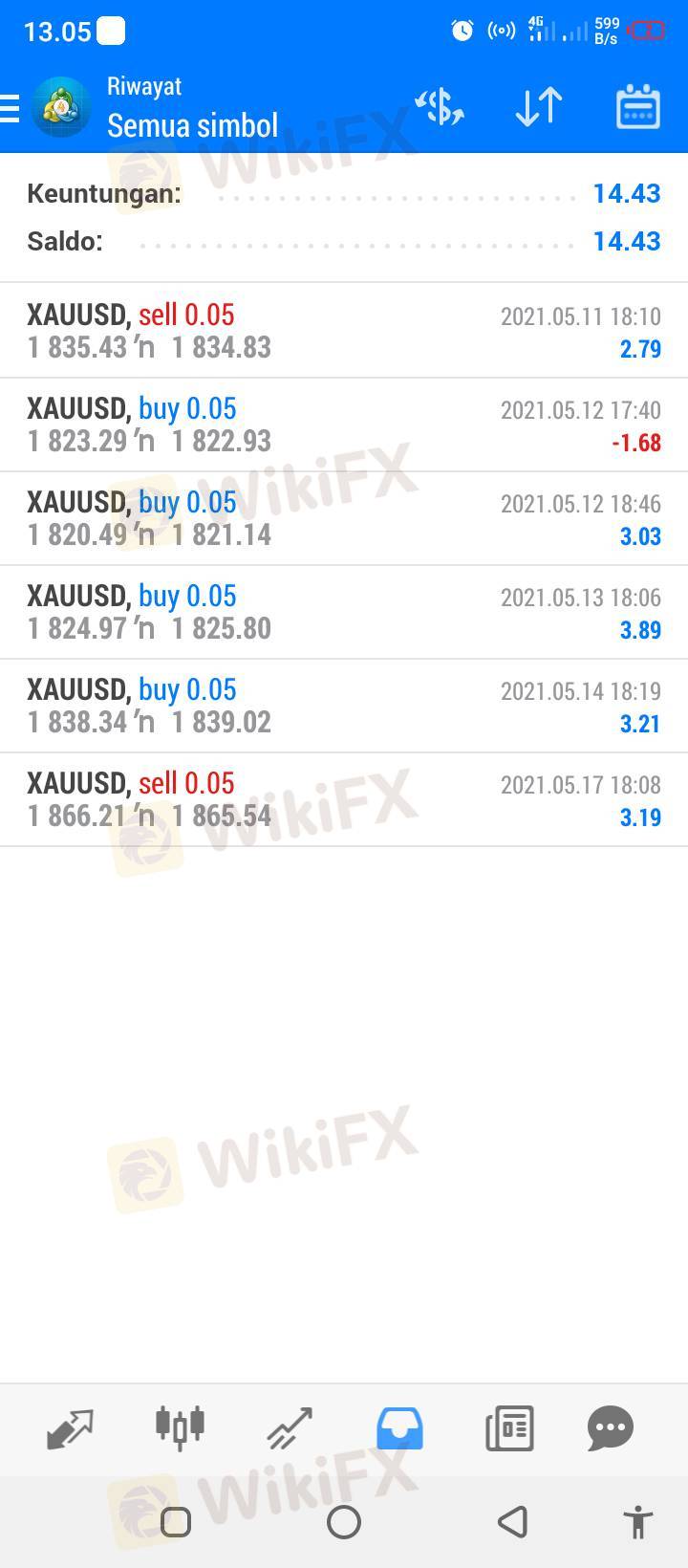The height and width of the screenshot is (1568, 688).
Task: Change the history sort order
Action: pos(538,107)
